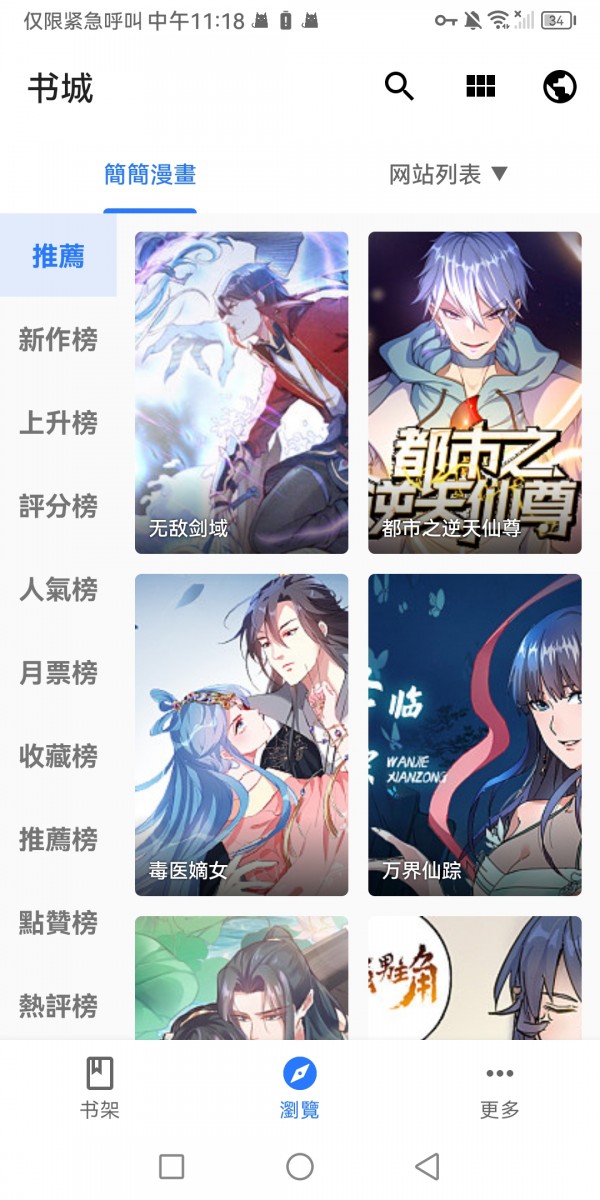
Task: Show the 評分榜 ranking
Action: point(58,506)
